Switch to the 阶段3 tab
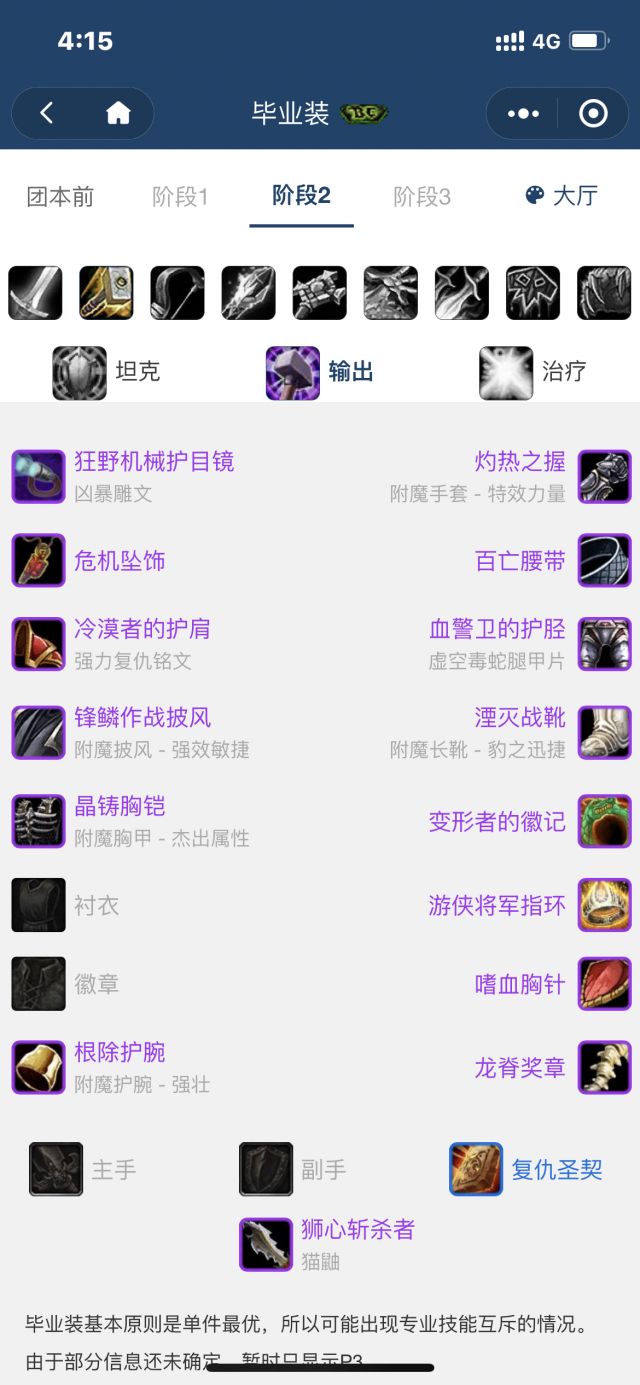The height and width of the screenshot is (1385, 640). click(x=421, y=196)
